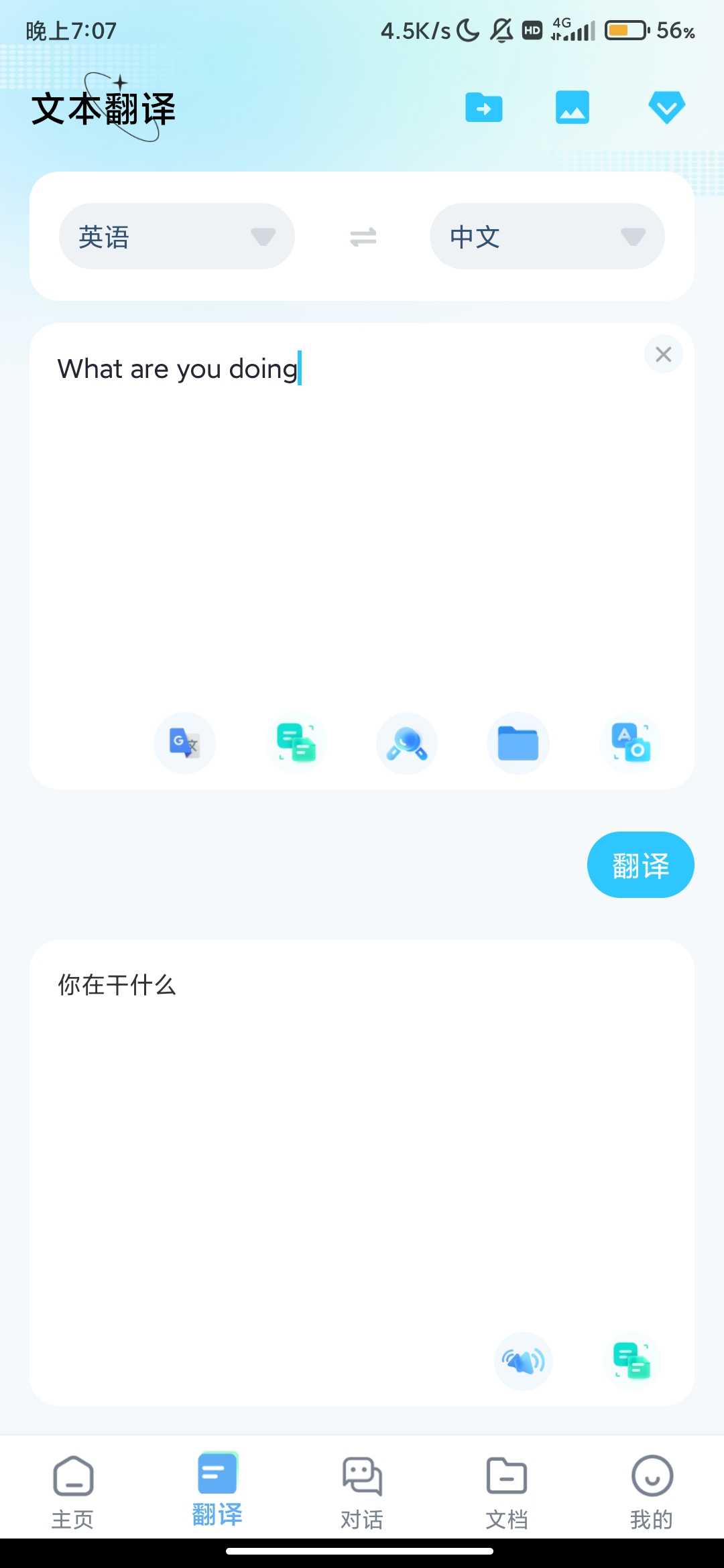The image size is (724, 1568).
Task: Select the Google Translate engine icon
Action: 184,742
